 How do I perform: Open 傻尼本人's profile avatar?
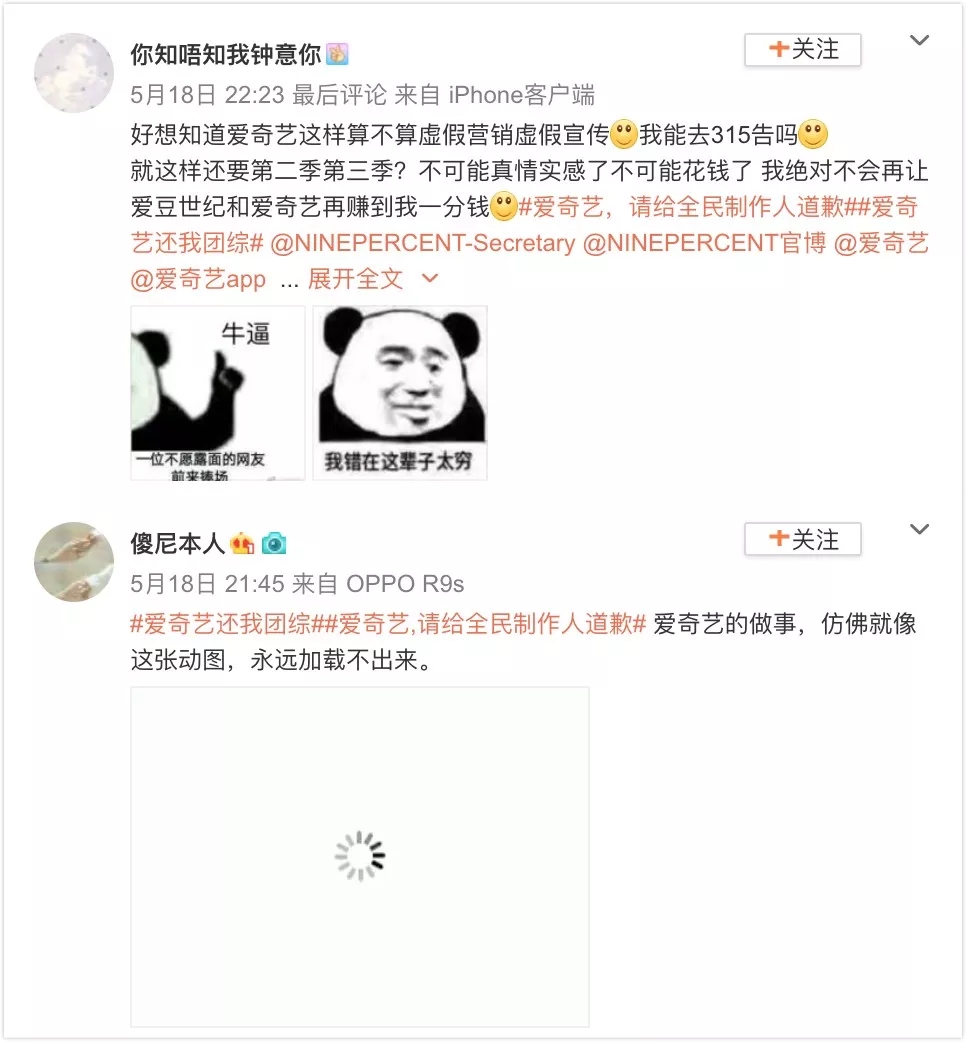pos(73,561)
